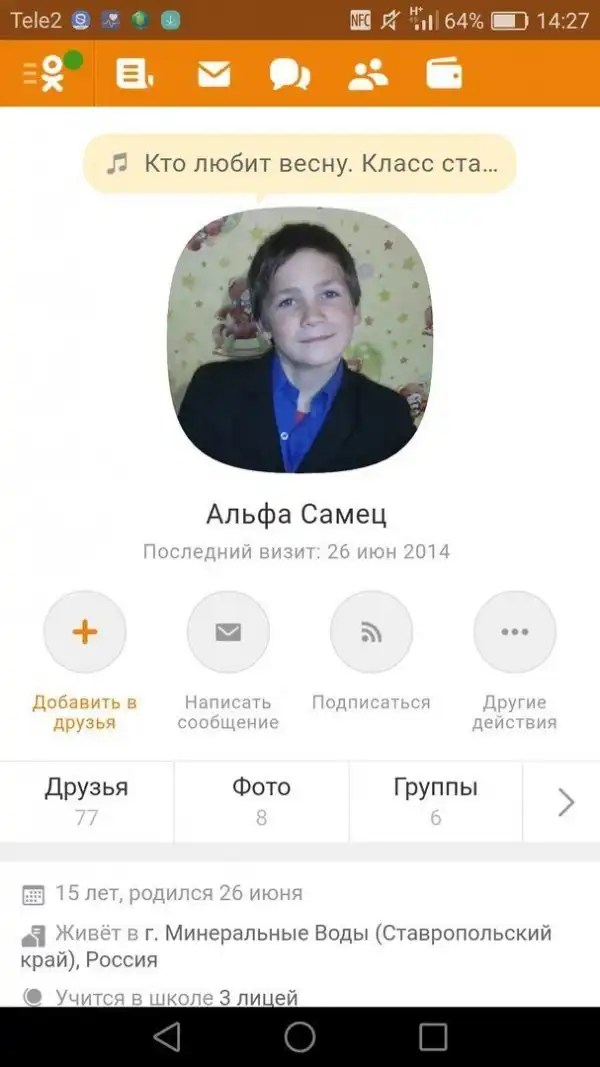
Task: Tap Написать сообщение button
Action: [x=228, y=632]
